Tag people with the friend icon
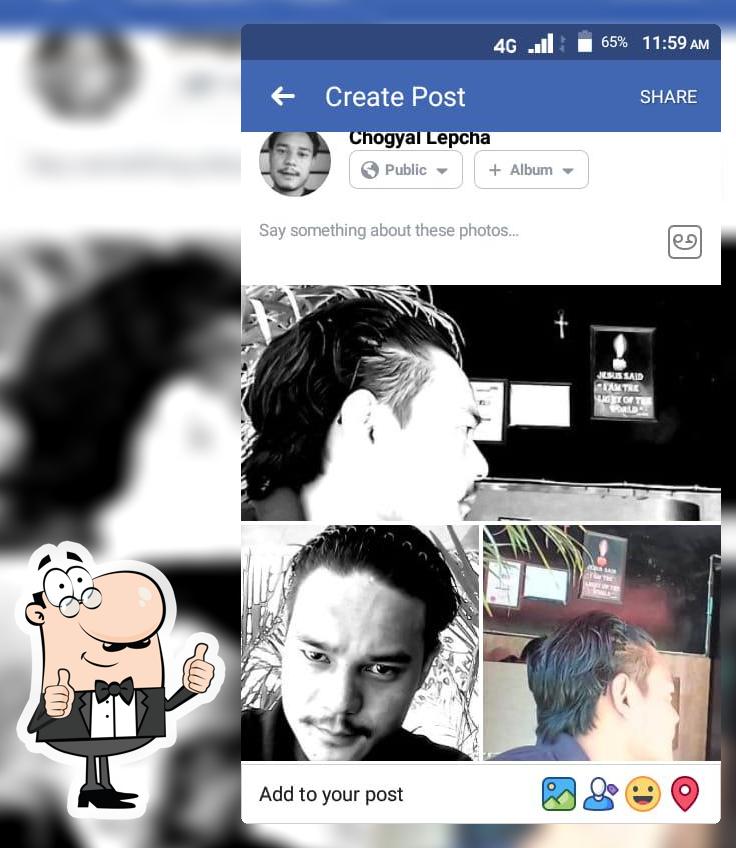736x848 pixels. point(600,794)
